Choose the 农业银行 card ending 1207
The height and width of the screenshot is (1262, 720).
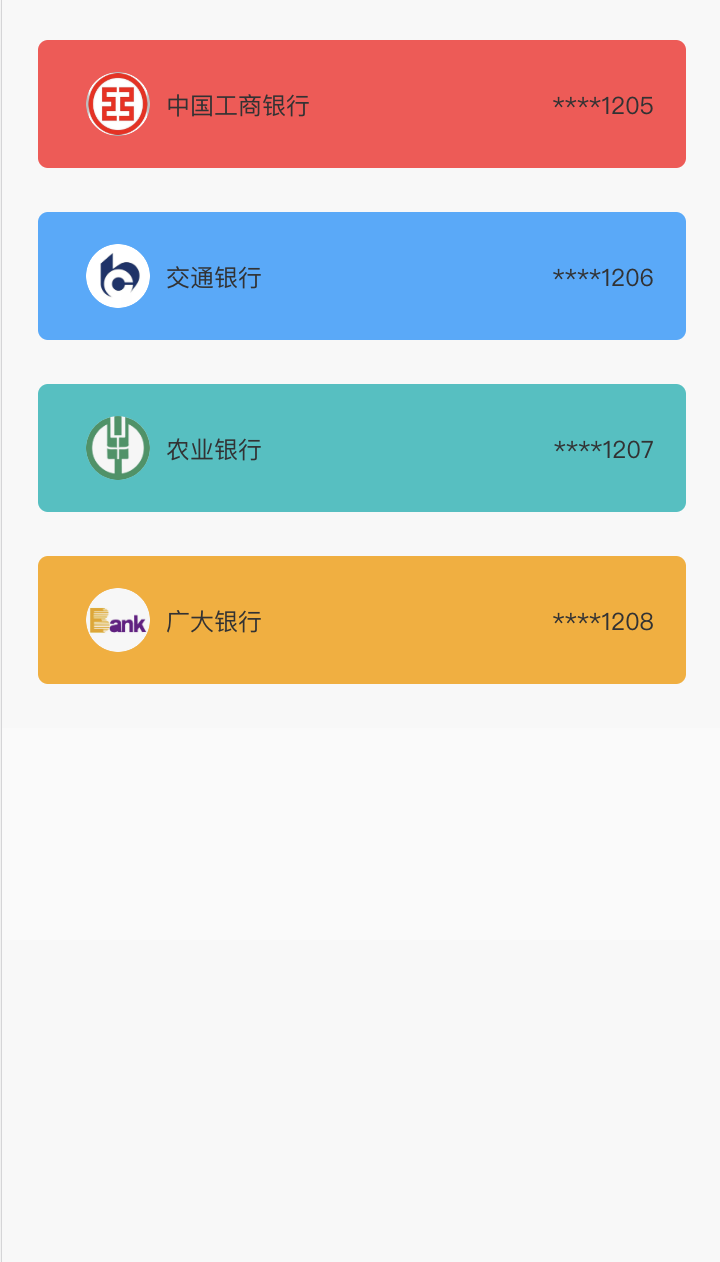coord(361,448)
